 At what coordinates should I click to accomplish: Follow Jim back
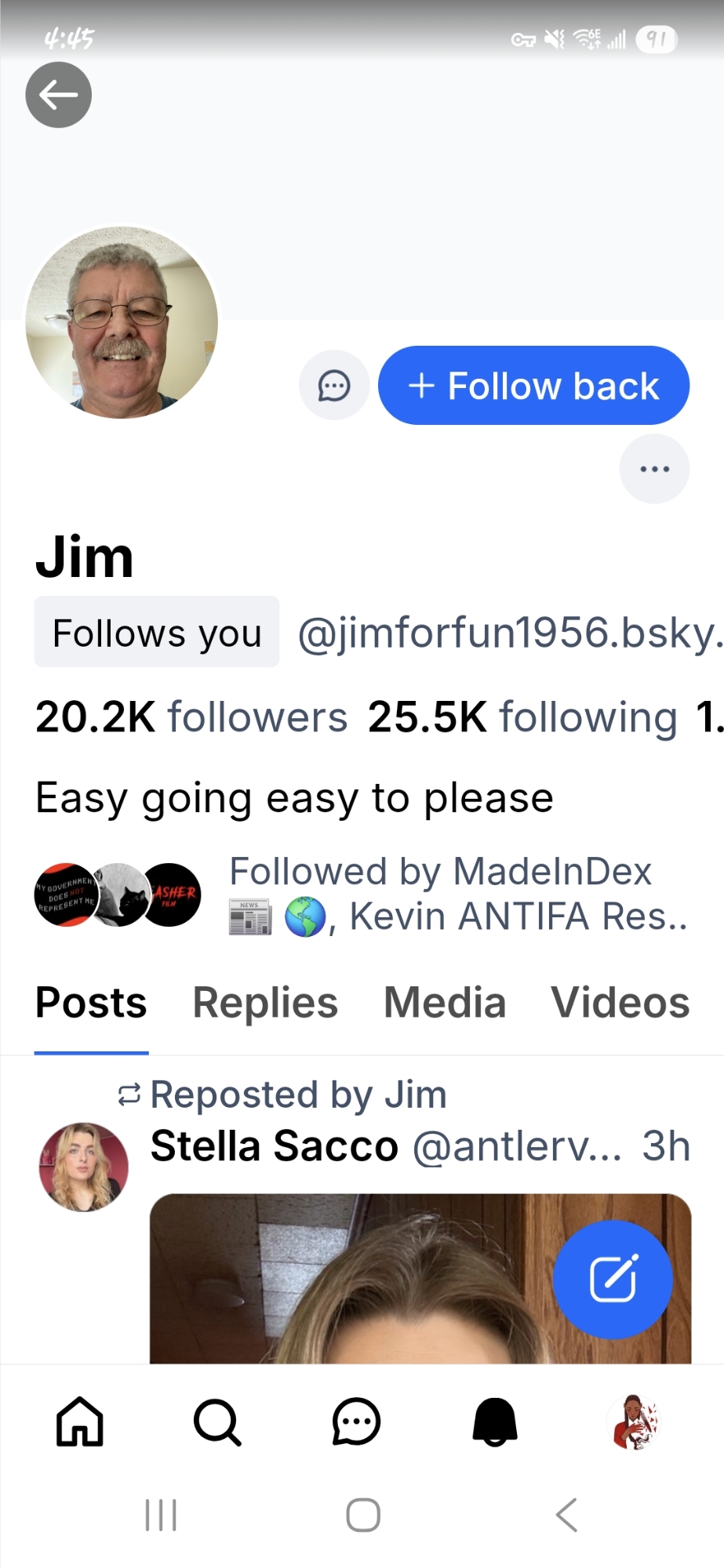[533, 386]
